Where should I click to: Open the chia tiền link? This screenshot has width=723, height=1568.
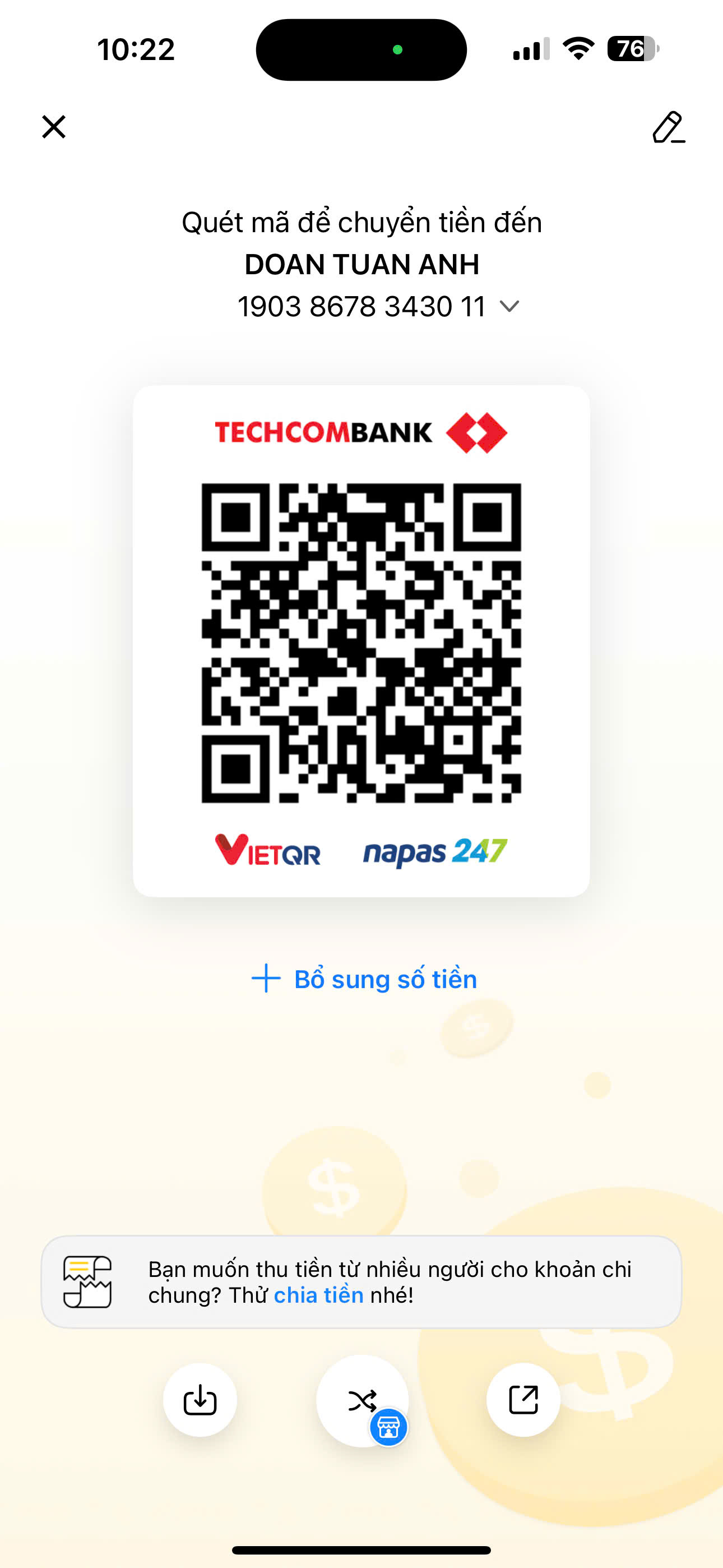tap(318, 1295)
